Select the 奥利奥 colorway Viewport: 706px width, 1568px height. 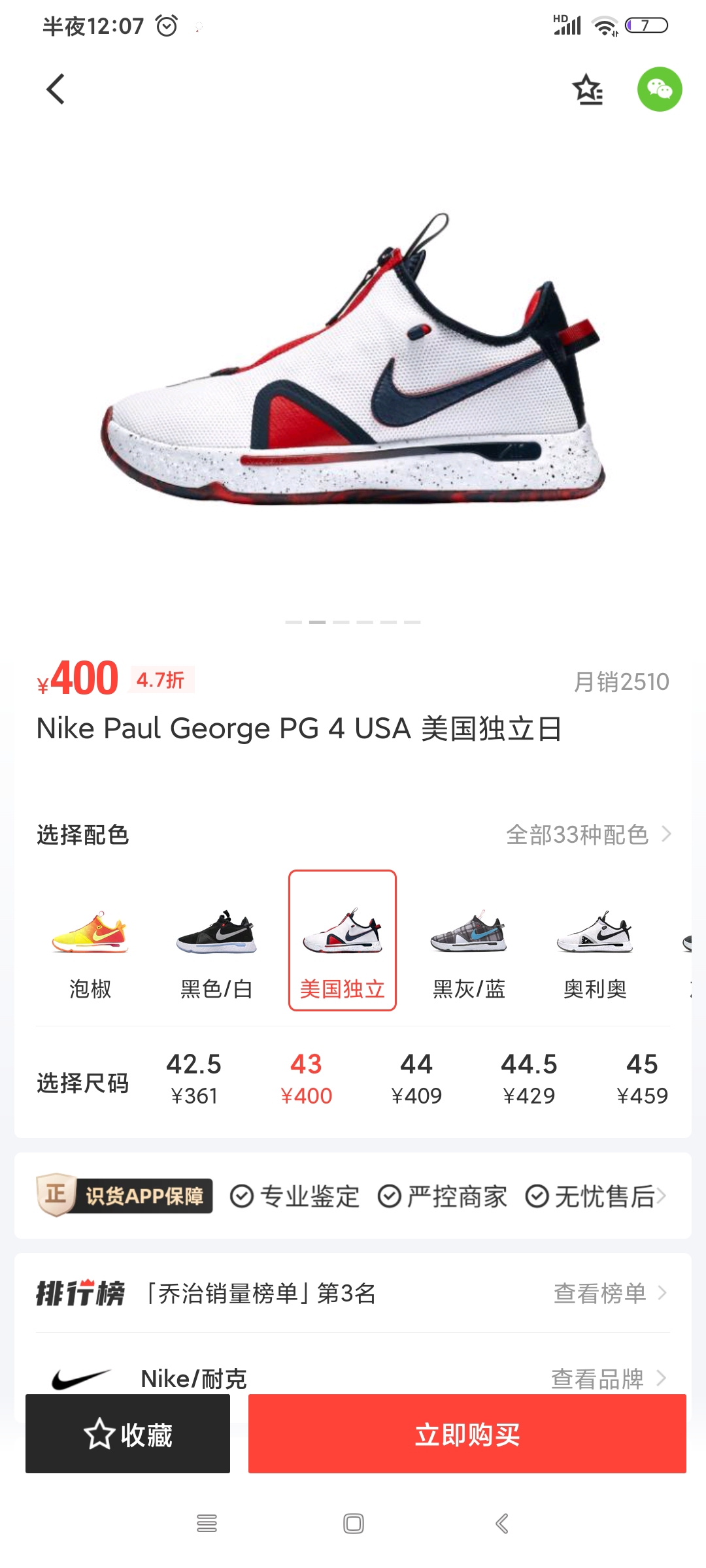[x=595, y=941]
